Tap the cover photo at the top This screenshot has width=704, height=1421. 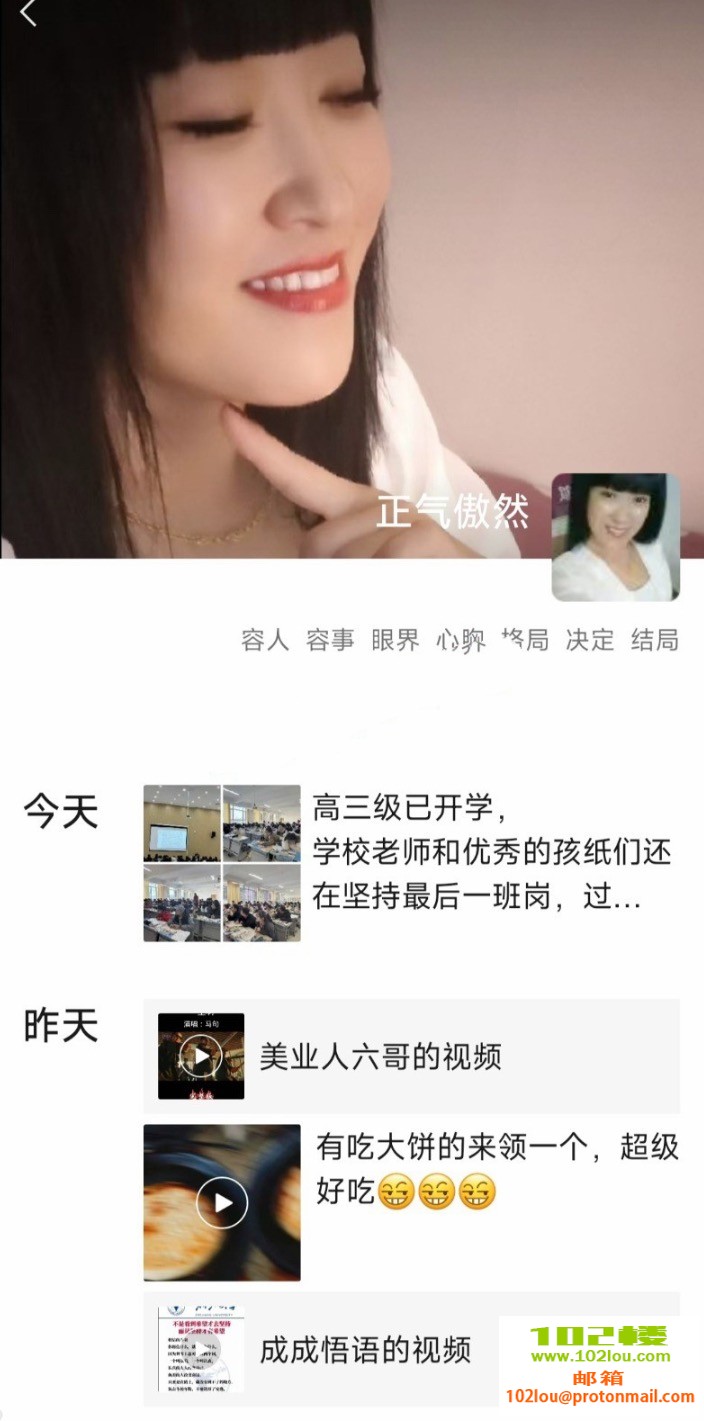point(350,250)
